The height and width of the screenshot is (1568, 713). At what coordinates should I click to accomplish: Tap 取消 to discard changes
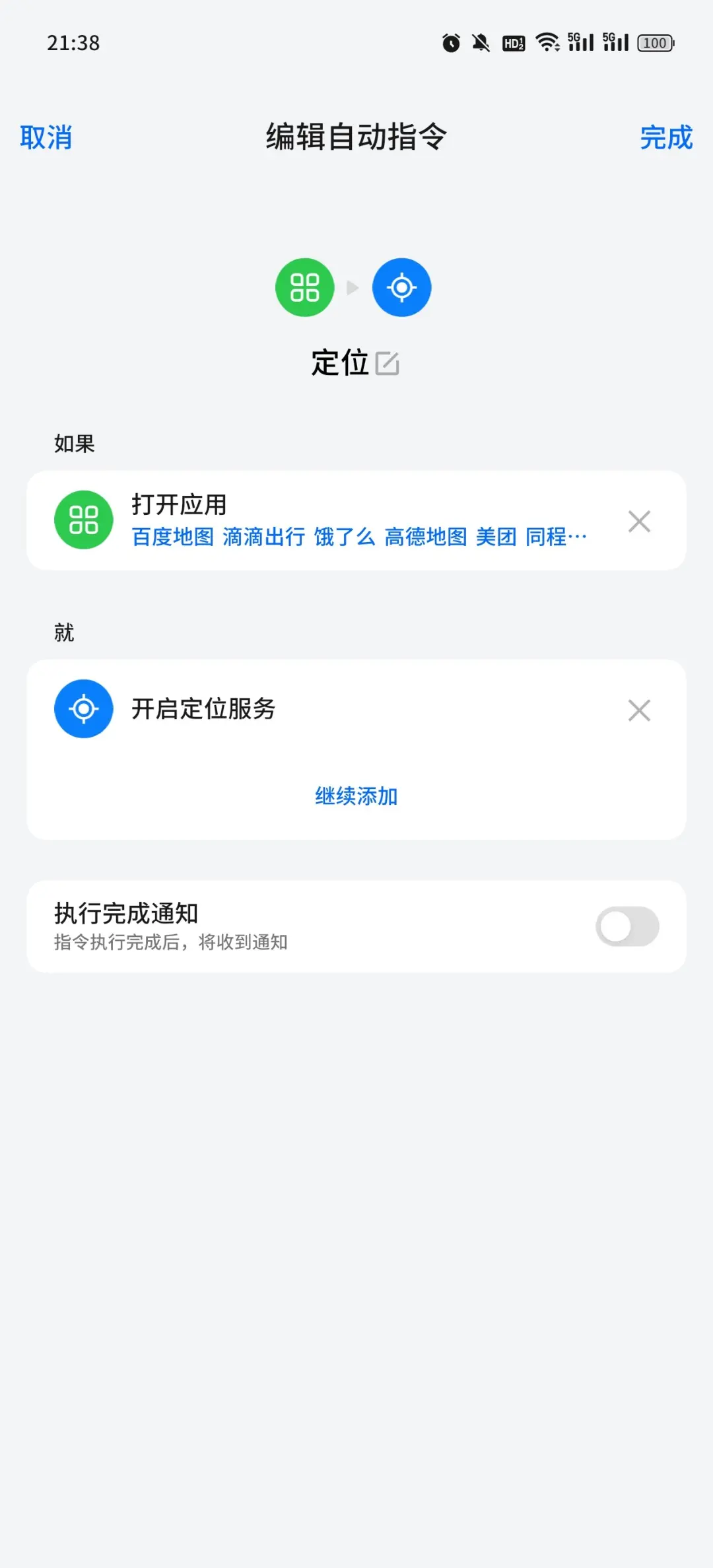click(x=46, y=138)
